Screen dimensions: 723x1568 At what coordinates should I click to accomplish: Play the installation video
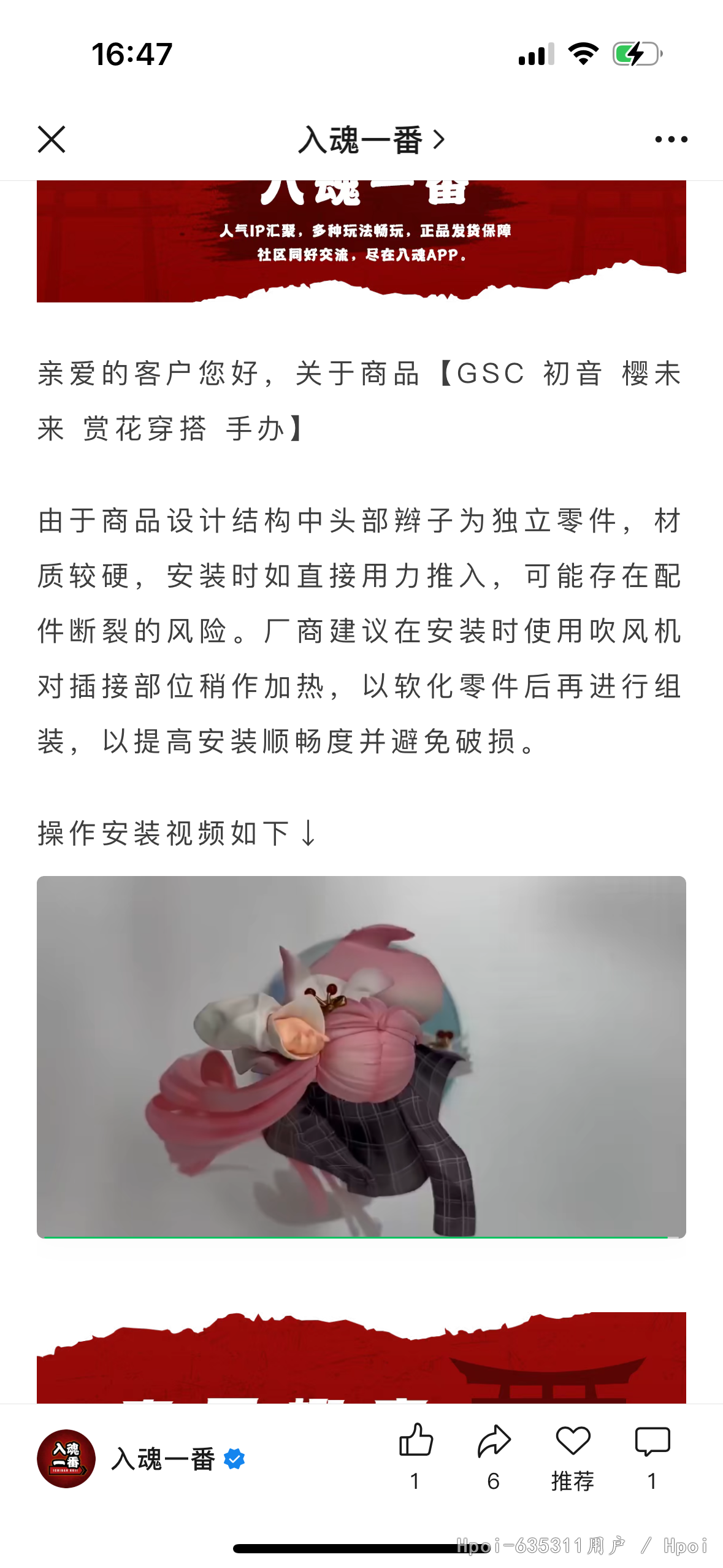point(361,1056)
